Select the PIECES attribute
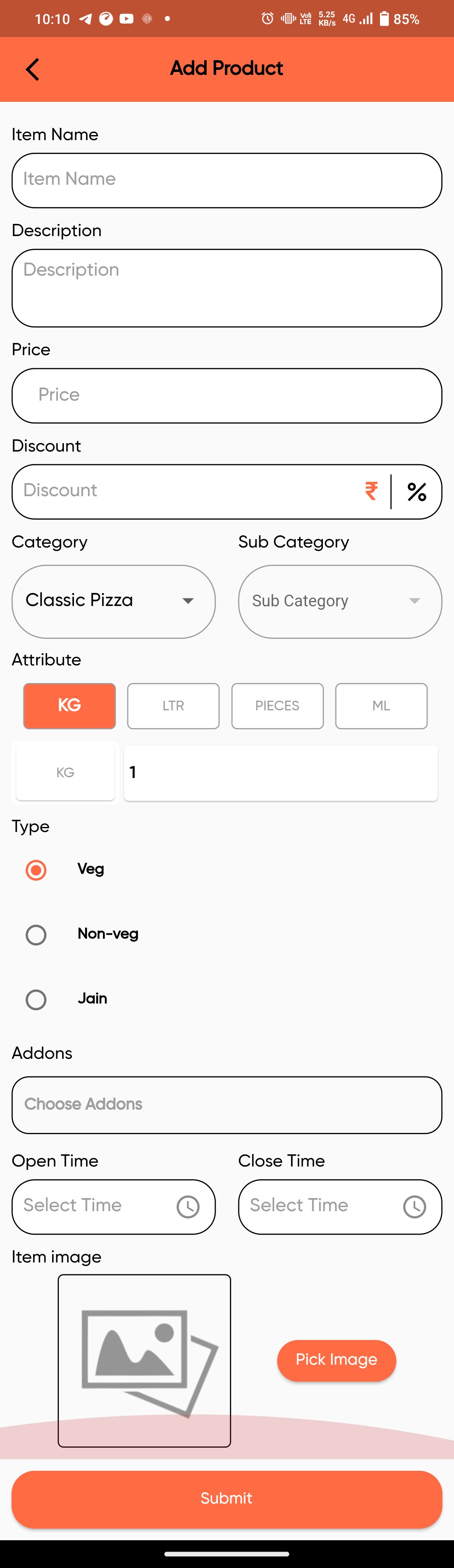 coord(277,705)
